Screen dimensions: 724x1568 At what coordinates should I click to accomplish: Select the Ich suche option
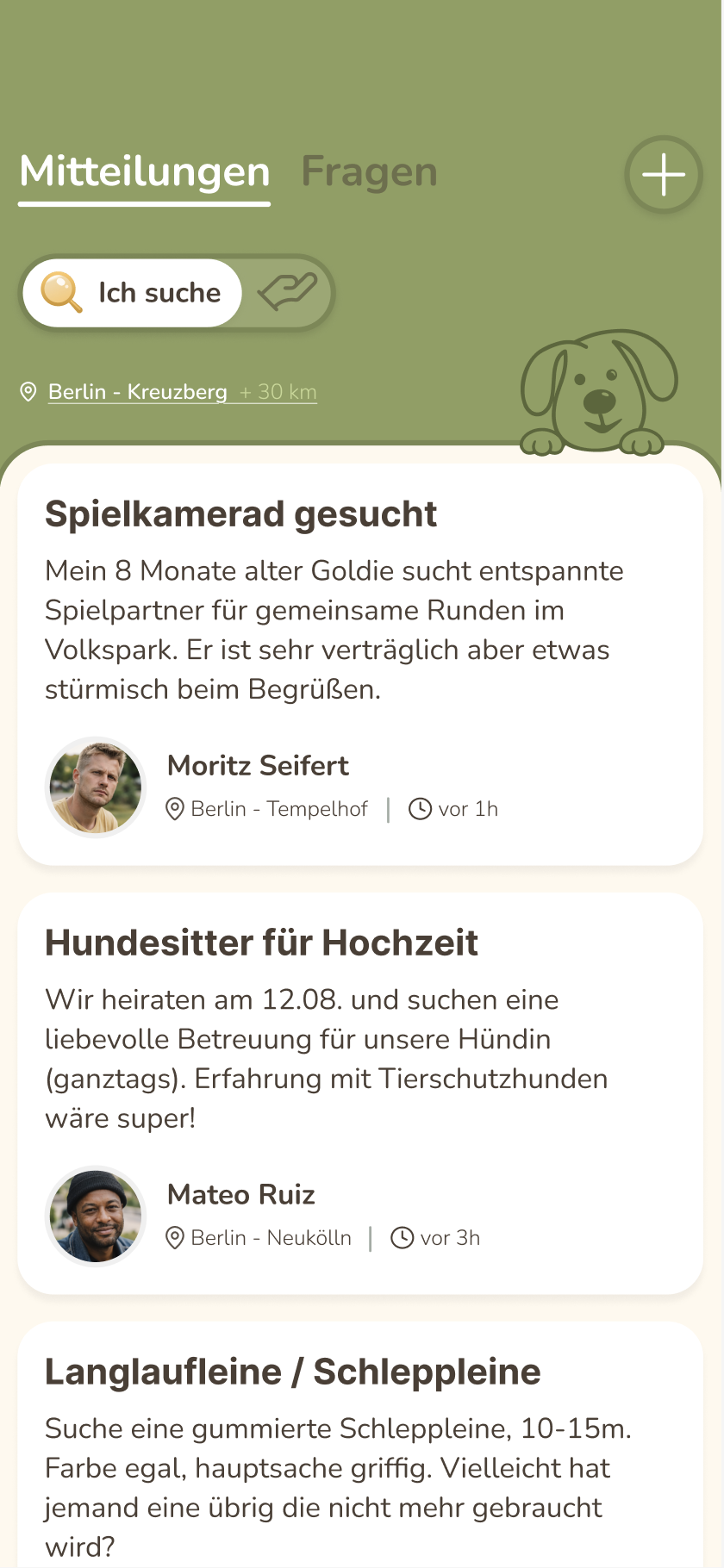click(133, 293)
